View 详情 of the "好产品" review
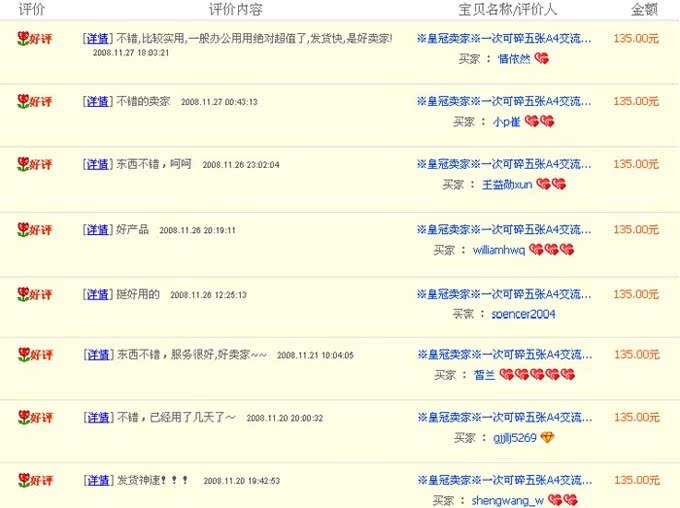Screen dimensions: 680x508 click(97, 229)
